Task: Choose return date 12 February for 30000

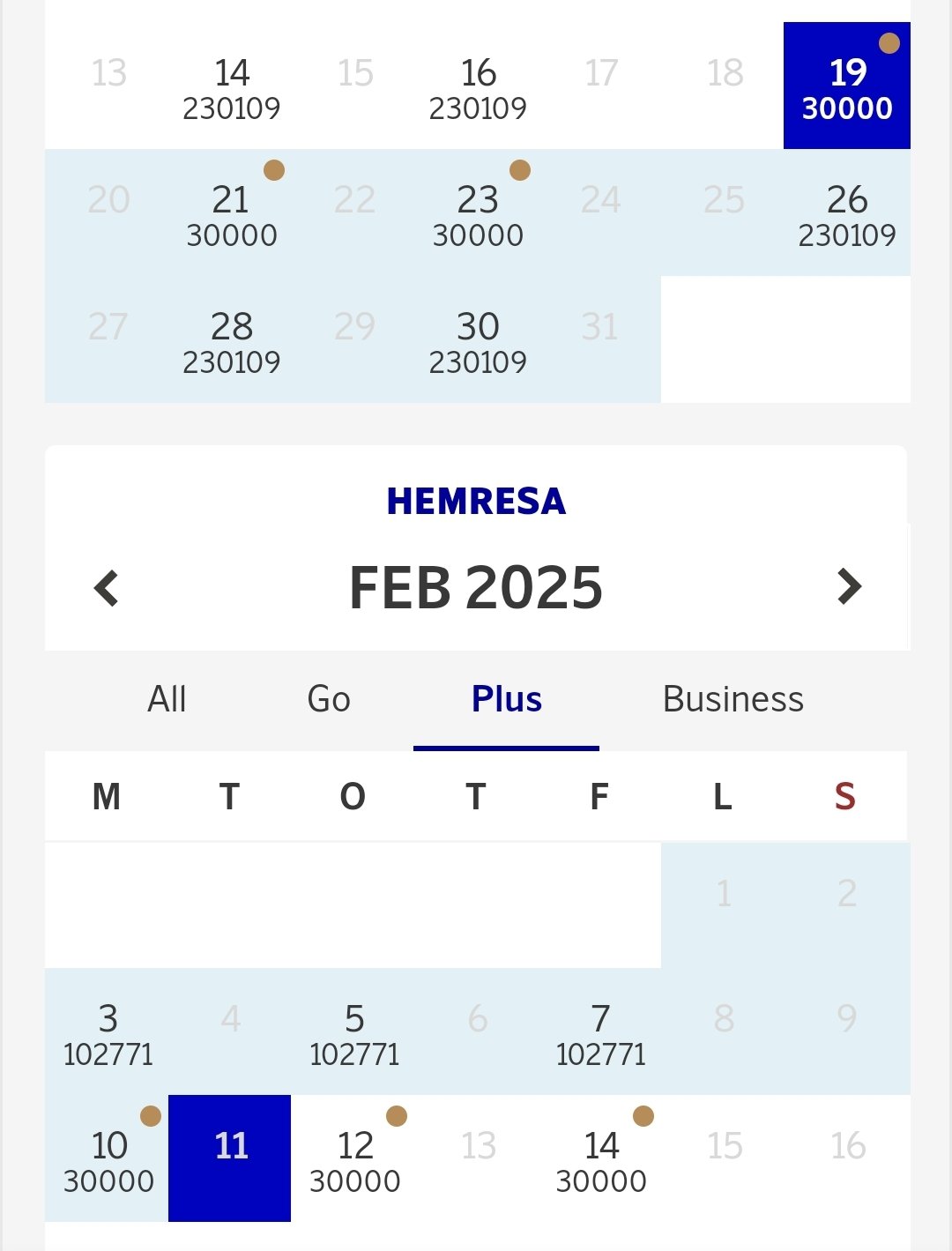Action: click(354, 1159)
